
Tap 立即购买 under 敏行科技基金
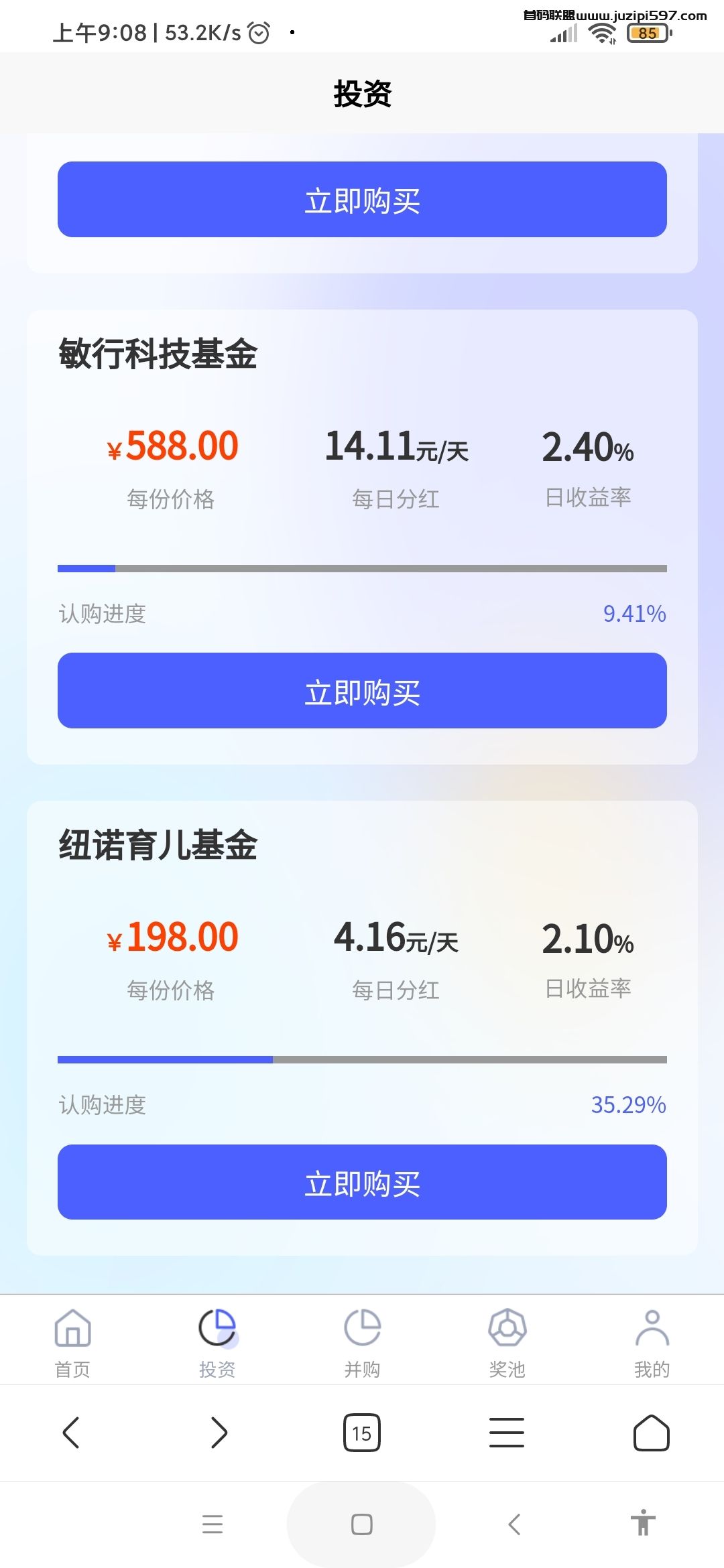[362, 690]
